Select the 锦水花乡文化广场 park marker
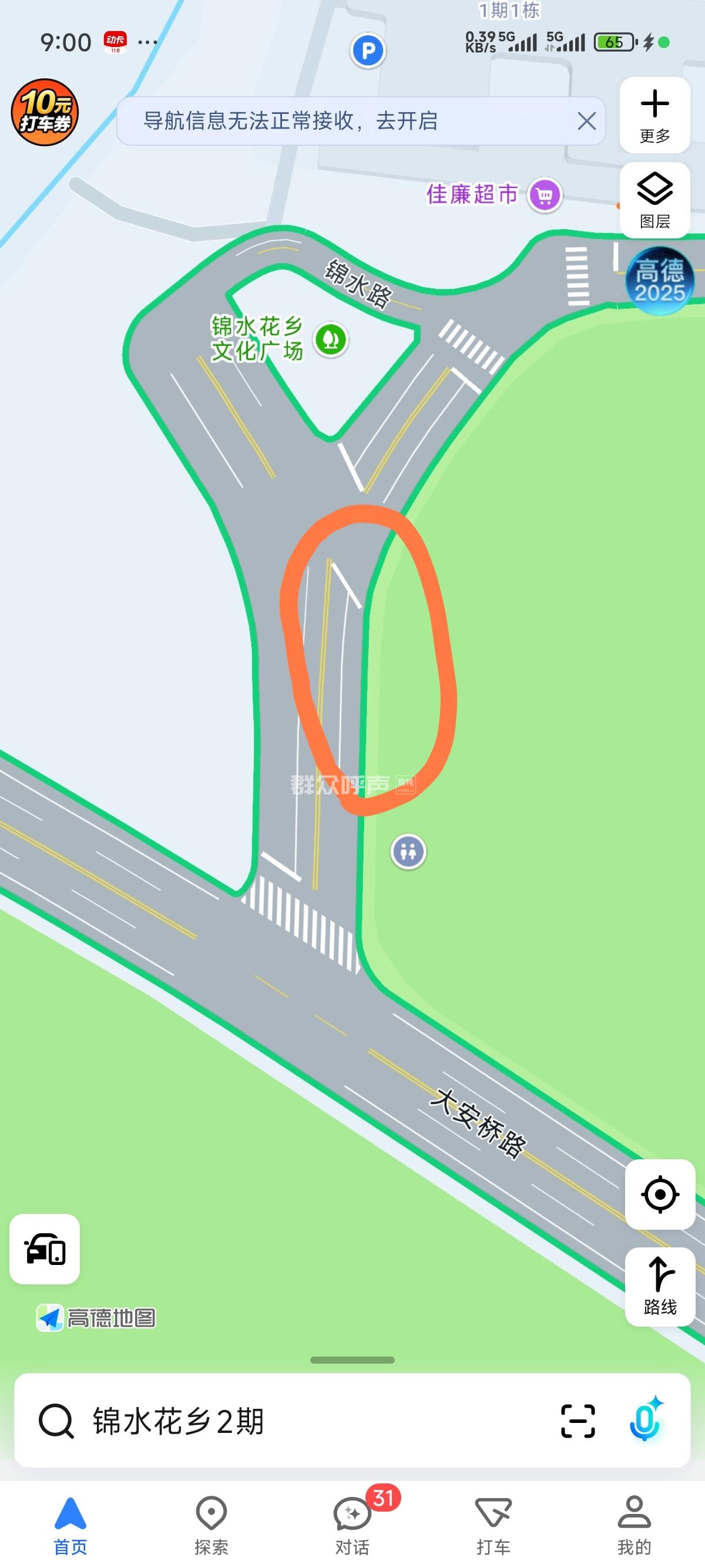Image resolution: width=705 pixels, height=1568 pixels. [x=331, y=339]
